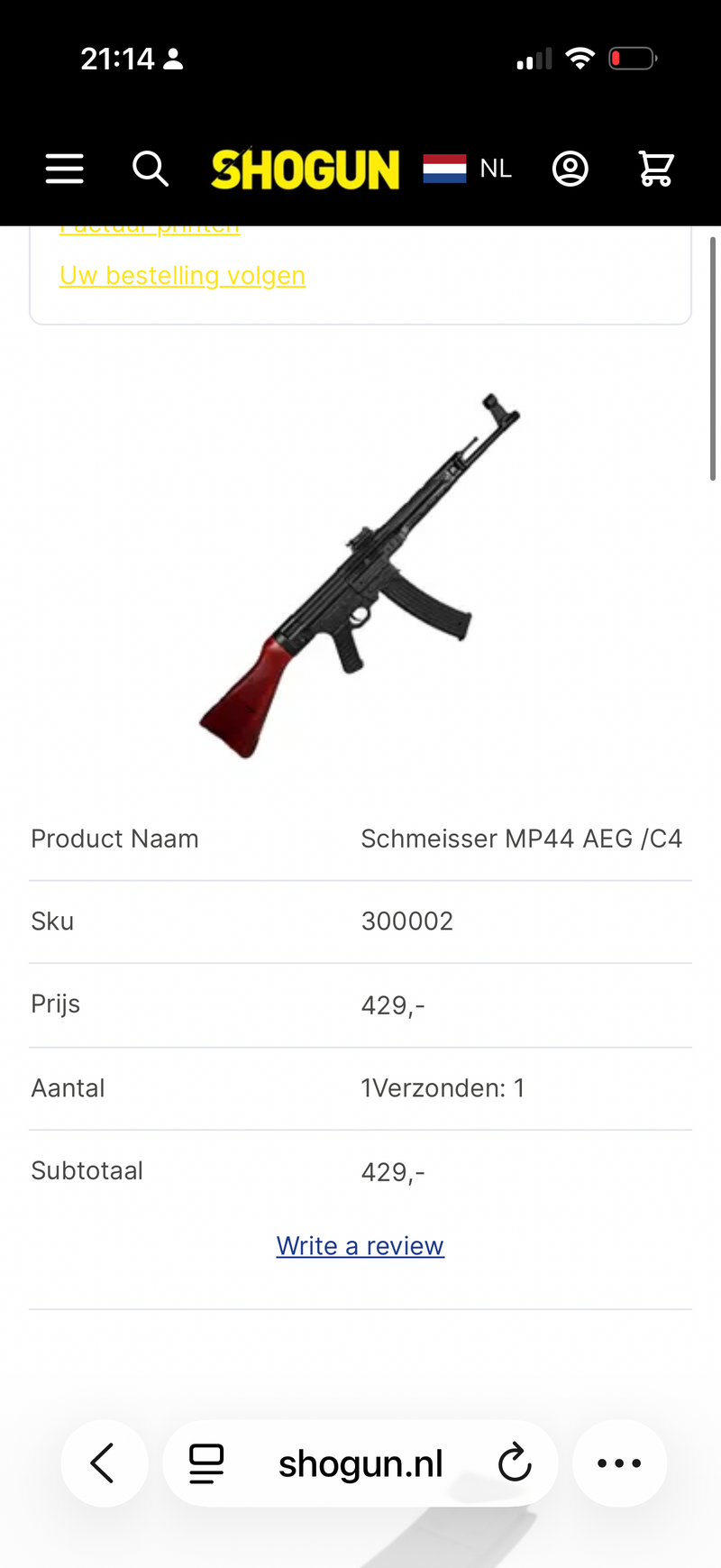Open the hamburger navigation menu
Image resolution: width=721 pixels, height=1568 pixels.
point(64,169)
